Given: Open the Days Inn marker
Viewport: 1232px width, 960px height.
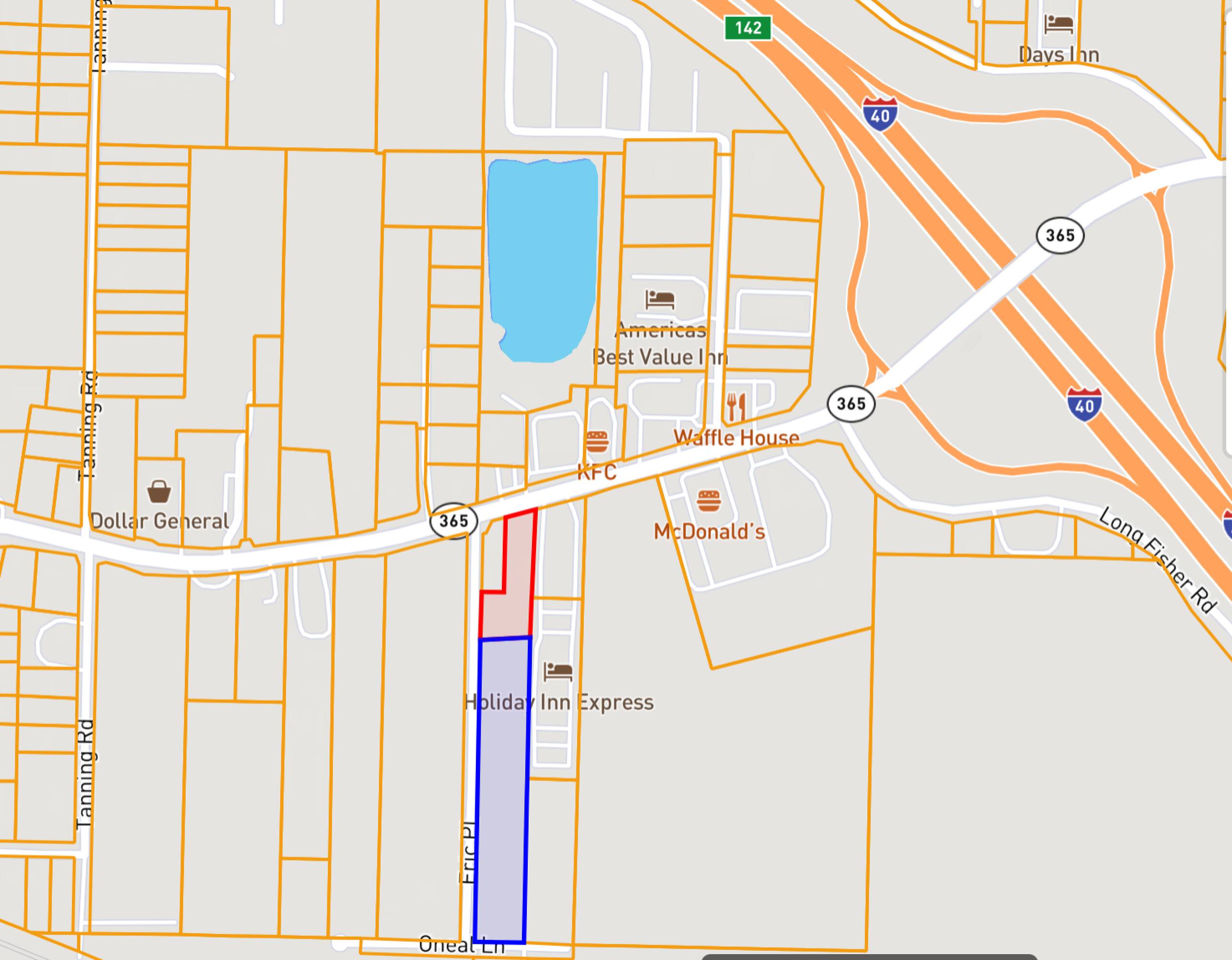Looking at the screenshot, I should (1059, 24).
